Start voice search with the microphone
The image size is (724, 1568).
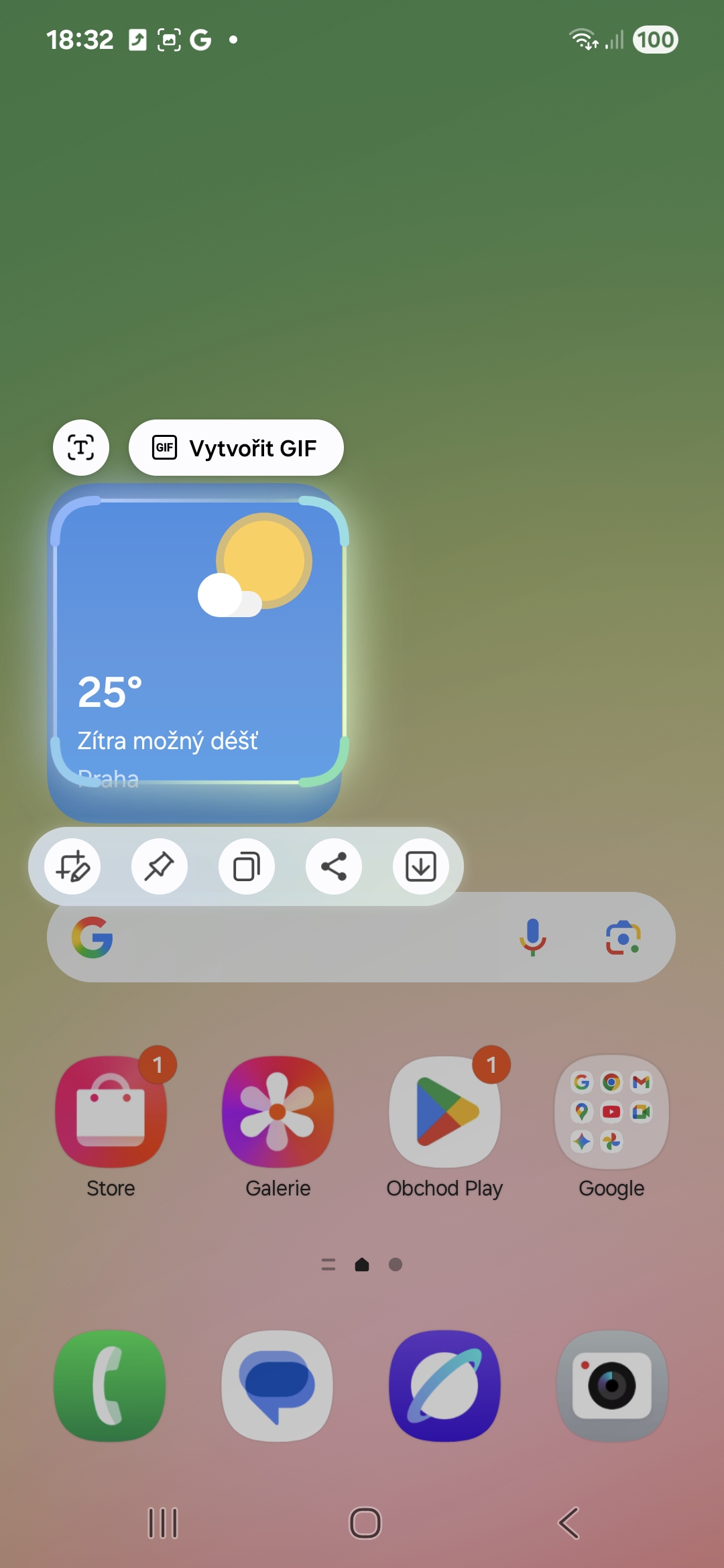[533, 937]
